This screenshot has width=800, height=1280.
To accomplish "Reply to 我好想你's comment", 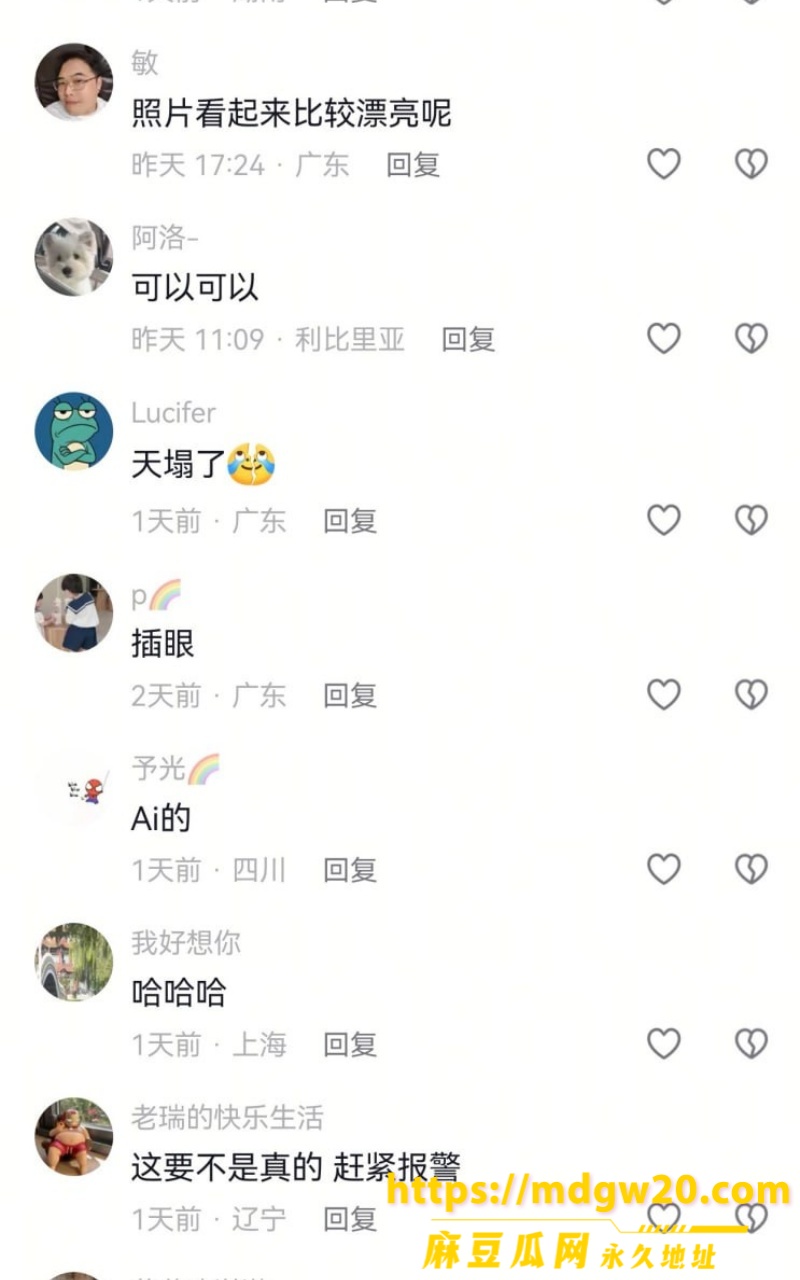I will 350,1045.
